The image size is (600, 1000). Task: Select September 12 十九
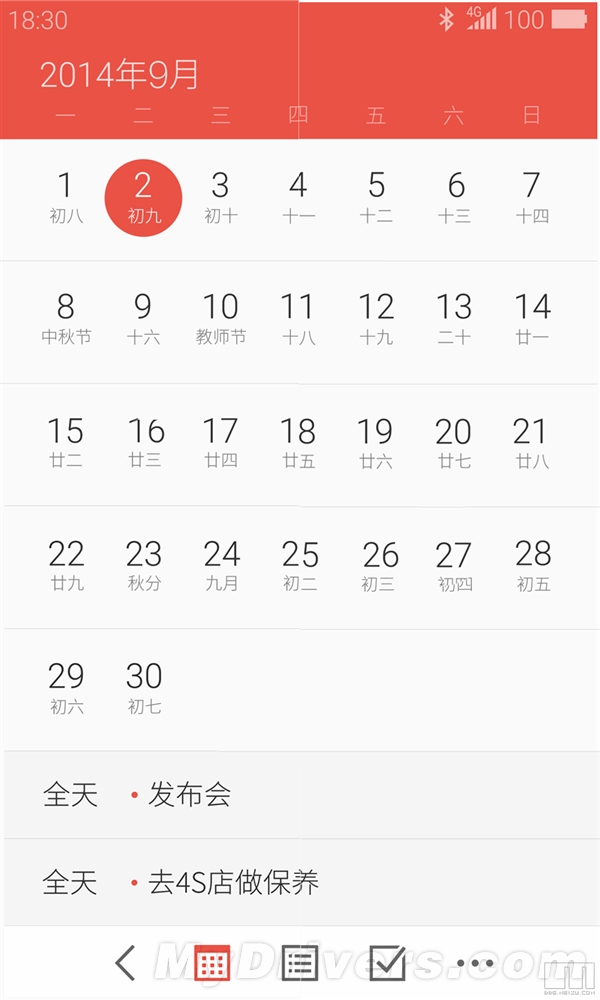click(376, 320)
